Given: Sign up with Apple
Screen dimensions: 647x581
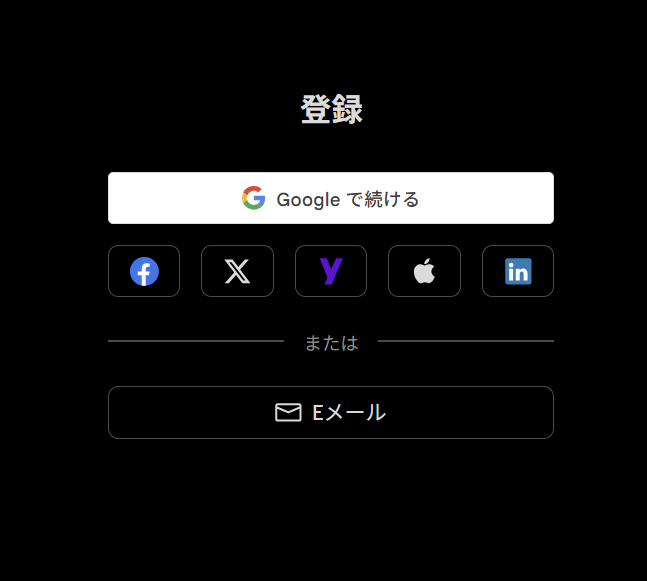Looking at the screenshot, I should click(424, 271).
